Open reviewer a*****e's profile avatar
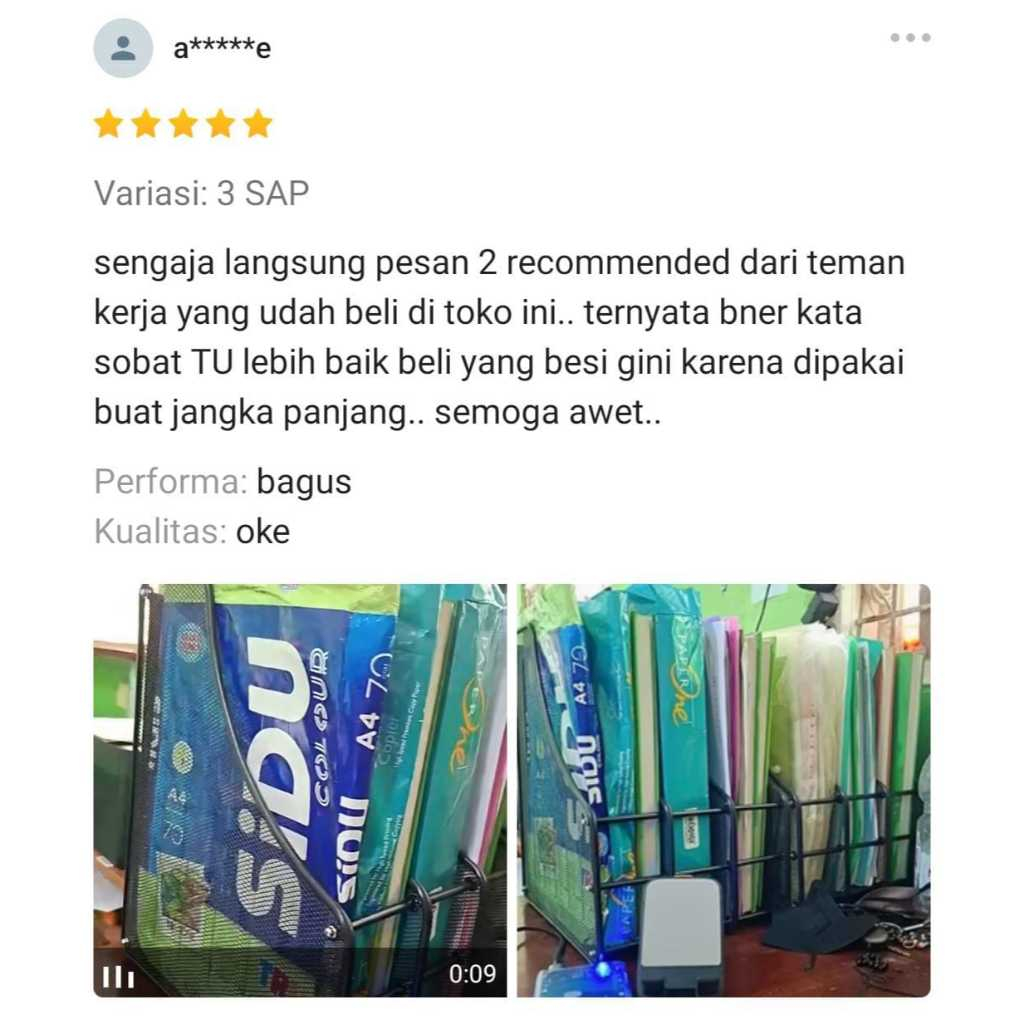Viewport: 1024px width, 1024px height. coord(123,48)
